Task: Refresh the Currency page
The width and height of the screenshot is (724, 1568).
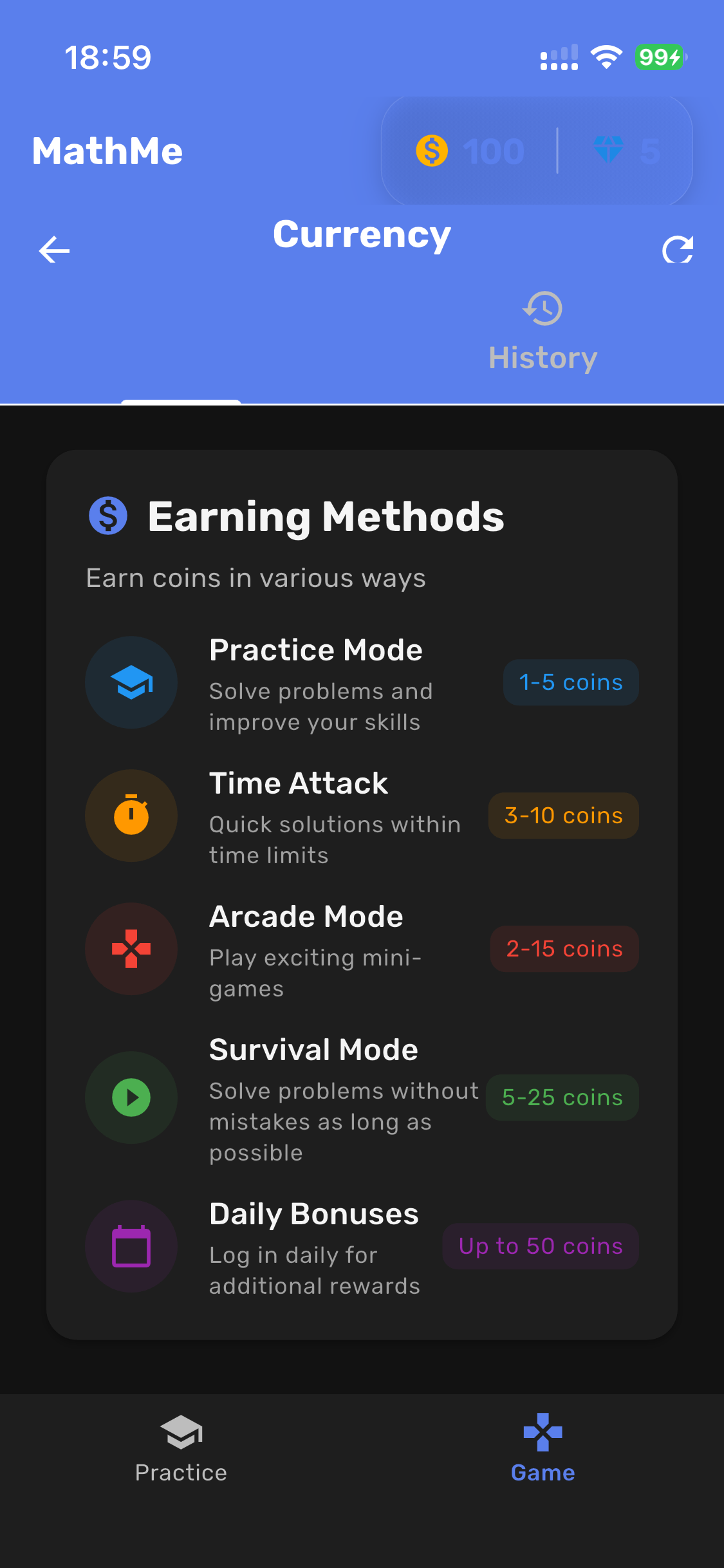Action: click(678, 250)
